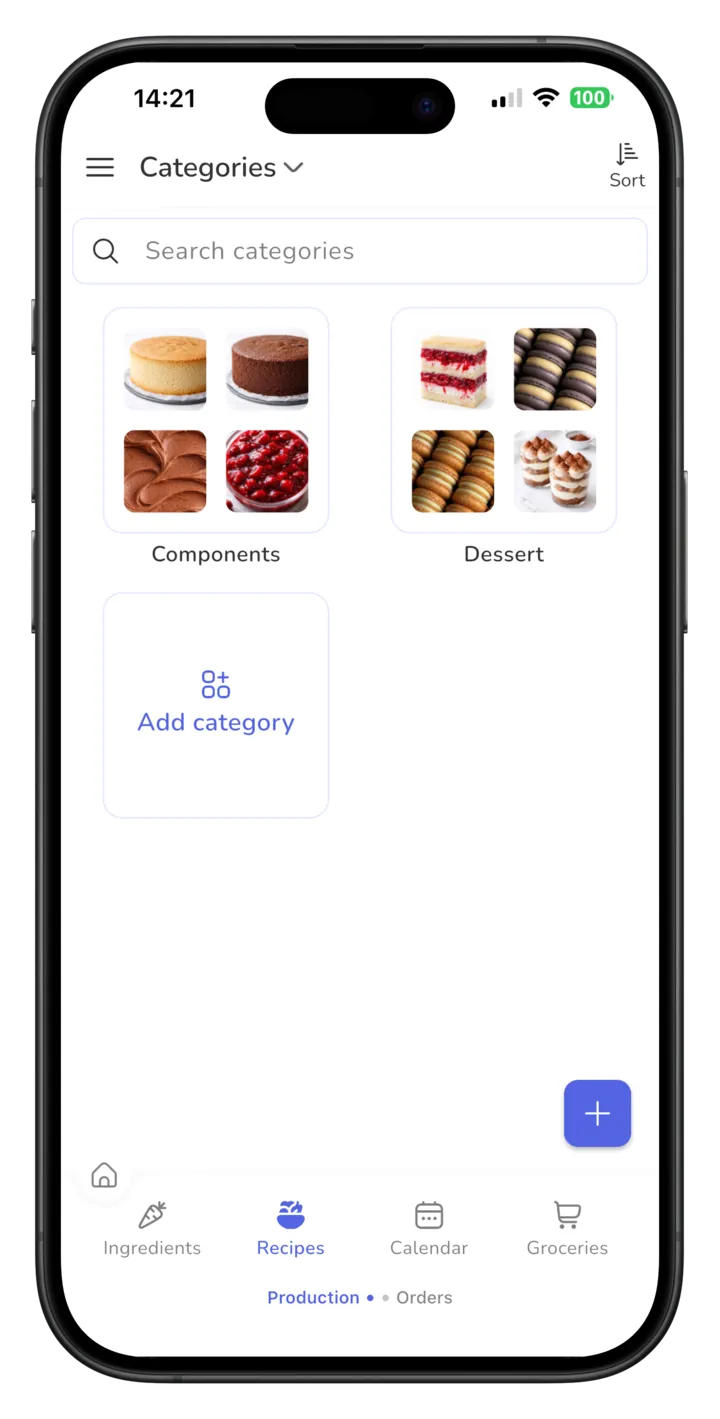720x1419 pixels.
Task: Select the Production mode
Action: coord(313,1297)
